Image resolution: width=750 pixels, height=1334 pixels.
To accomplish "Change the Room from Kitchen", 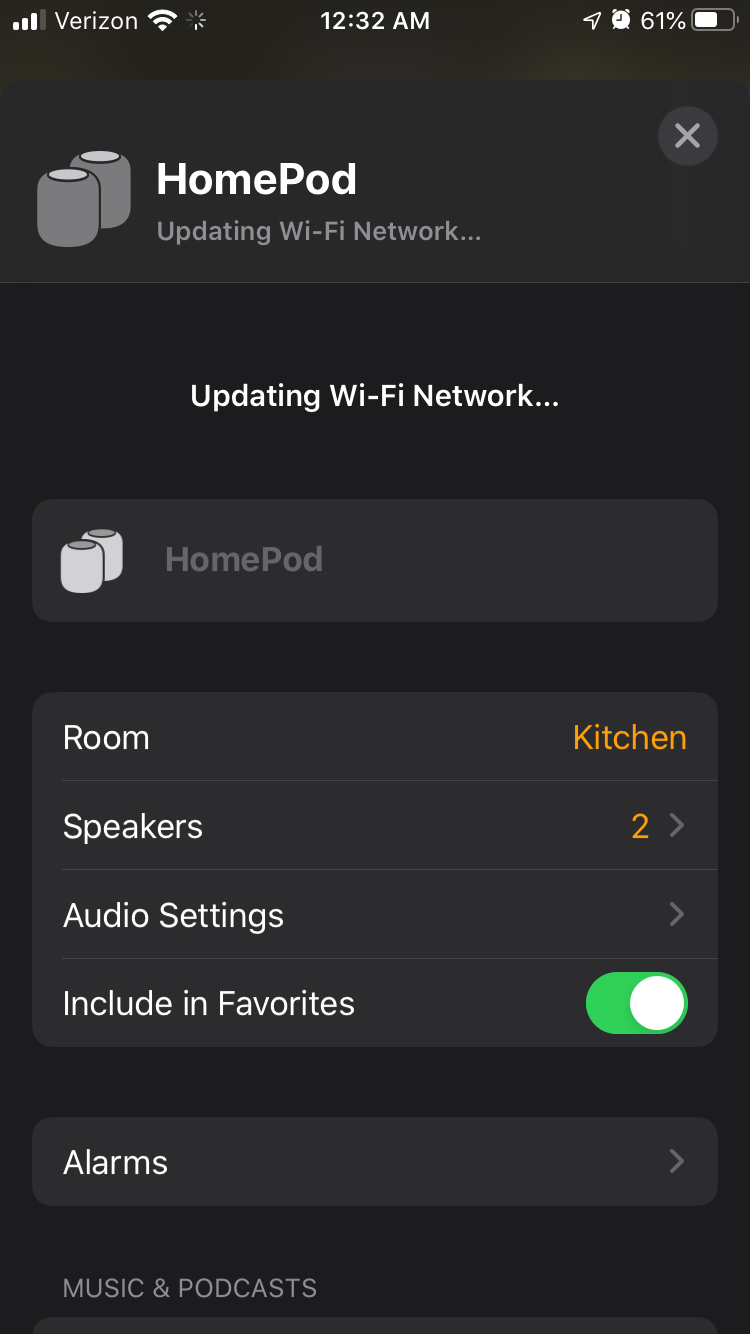I will 375,737.
